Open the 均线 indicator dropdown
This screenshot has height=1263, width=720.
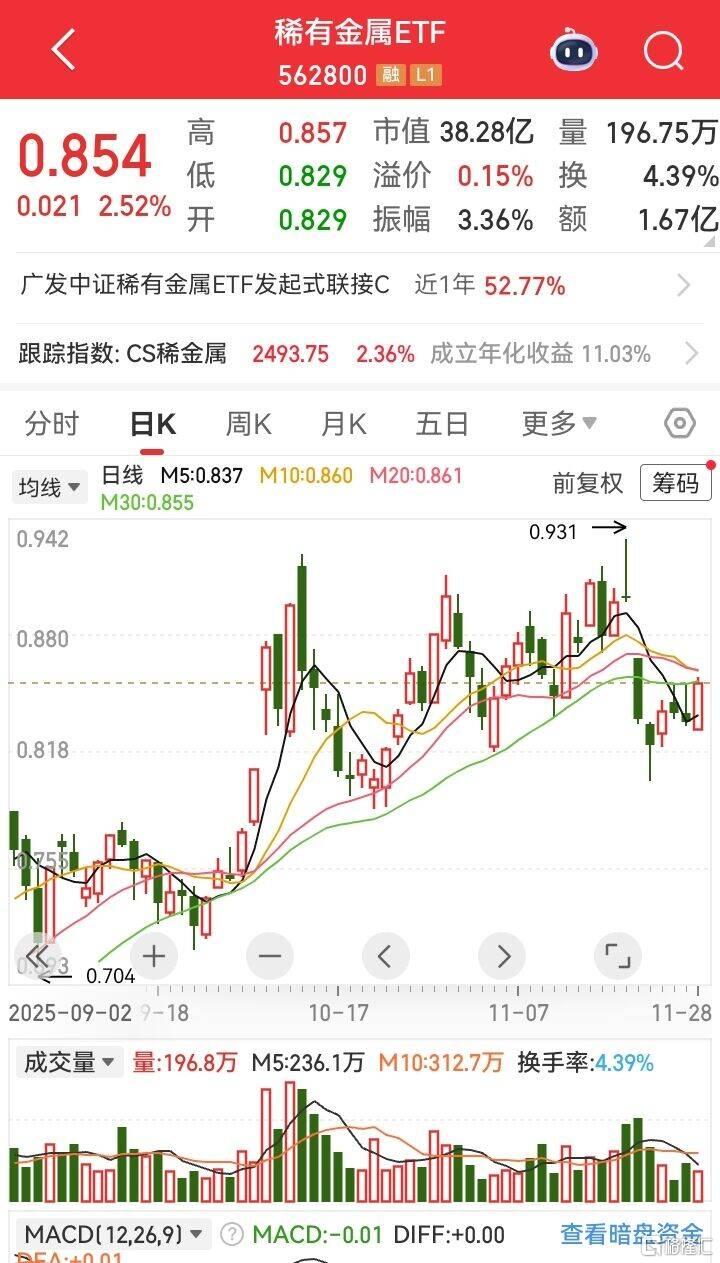tap(50, 487)
